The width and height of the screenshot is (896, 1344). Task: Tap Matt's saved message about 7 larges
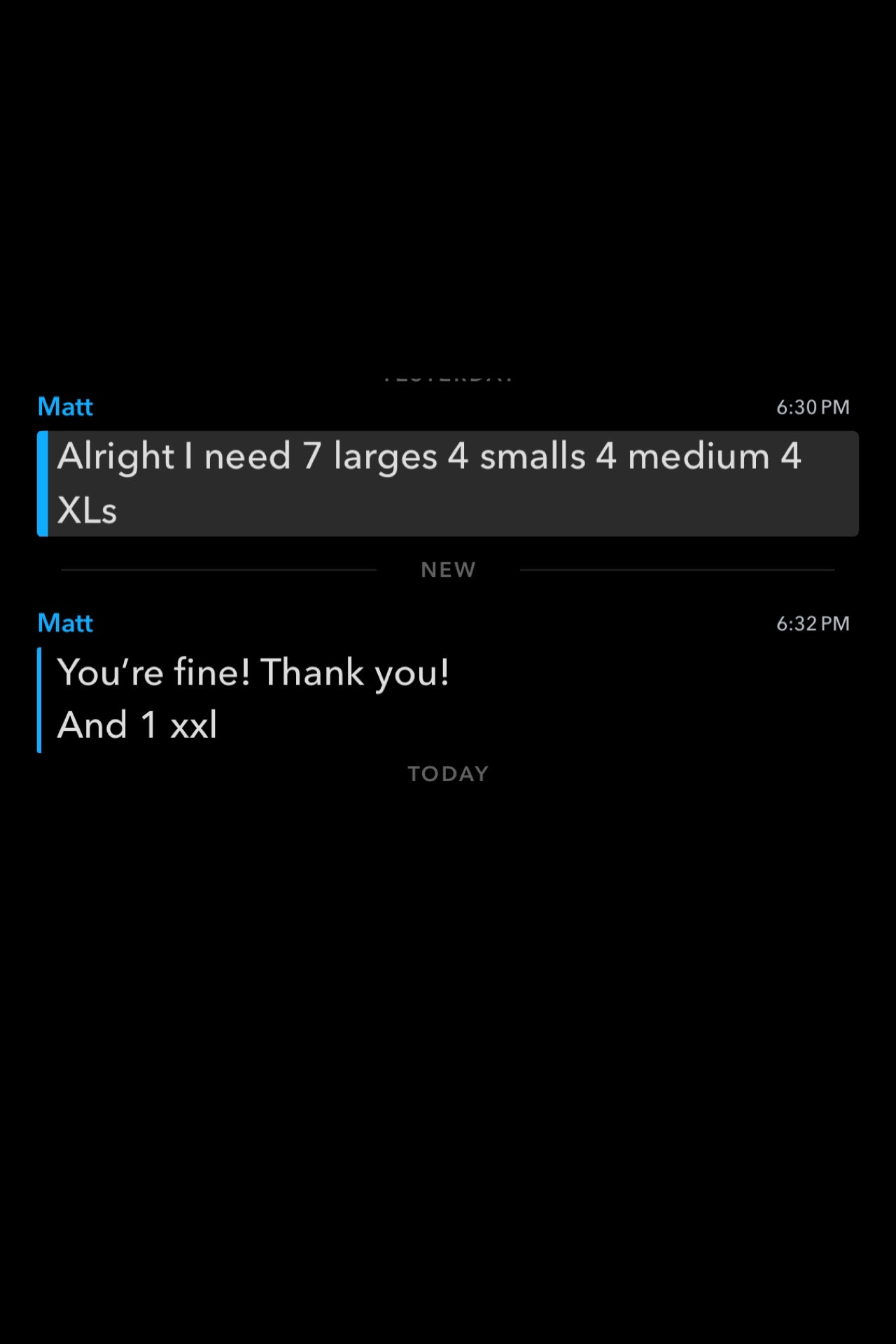point(448,483)
